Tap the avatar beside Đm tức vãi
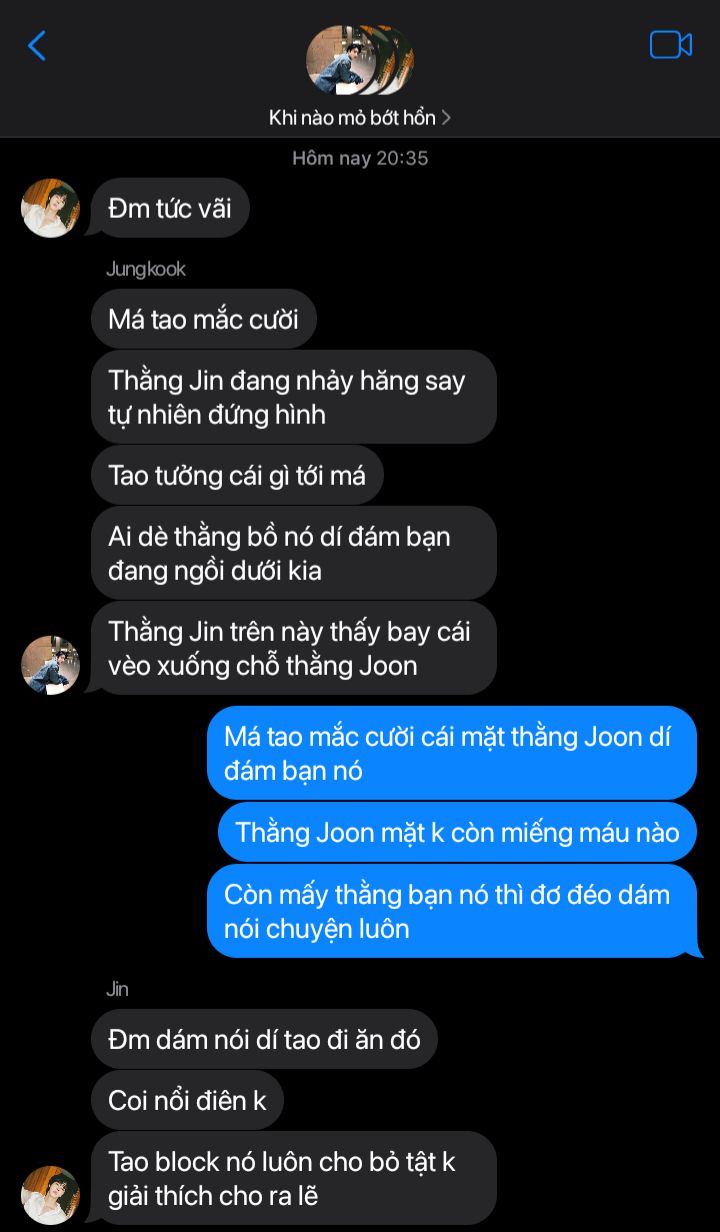The width and height of the screenshot is (720, 1232). [50, 208]
